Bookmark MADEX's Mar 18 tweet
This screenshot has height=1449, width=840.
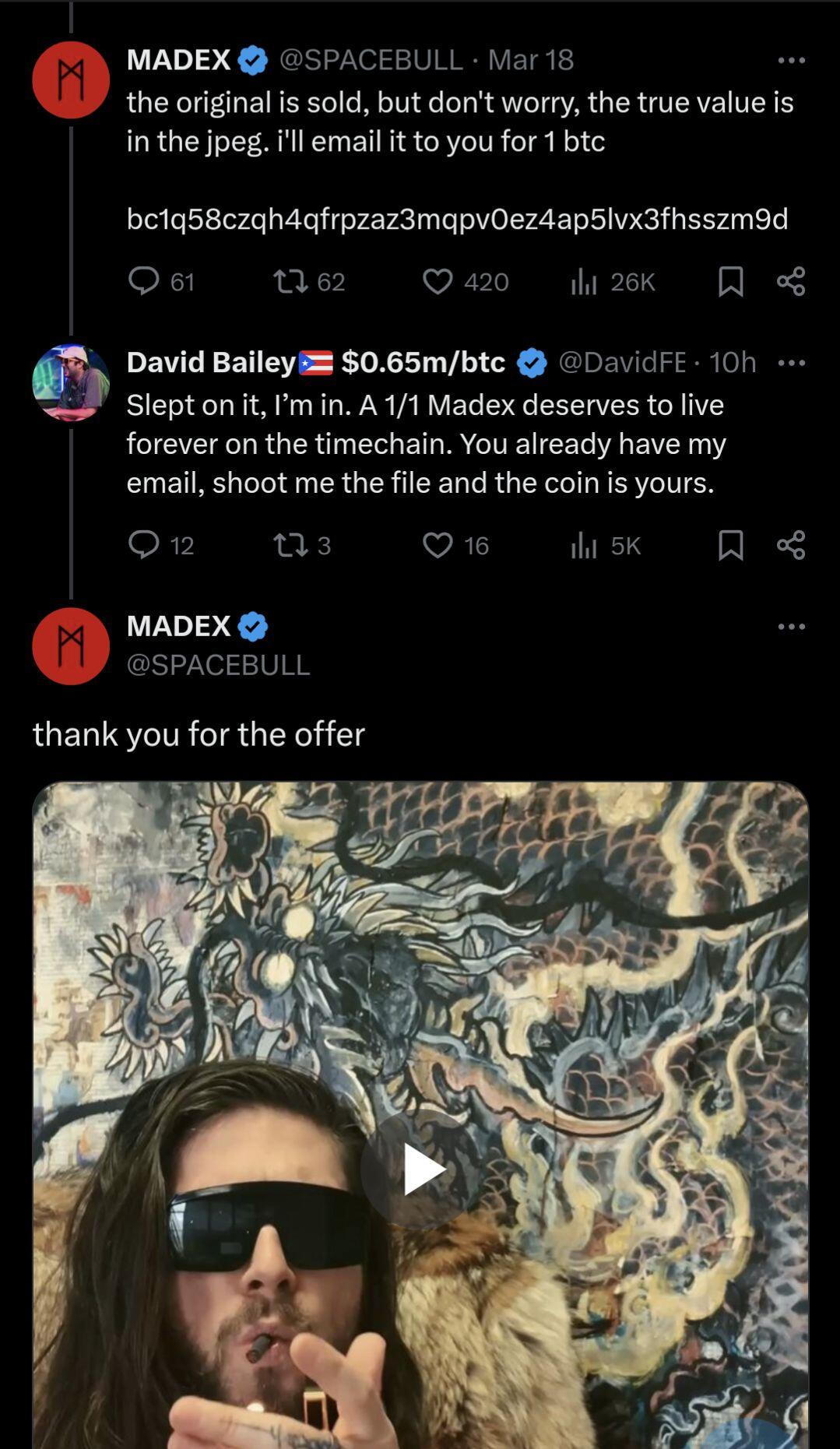pos(730,281)
